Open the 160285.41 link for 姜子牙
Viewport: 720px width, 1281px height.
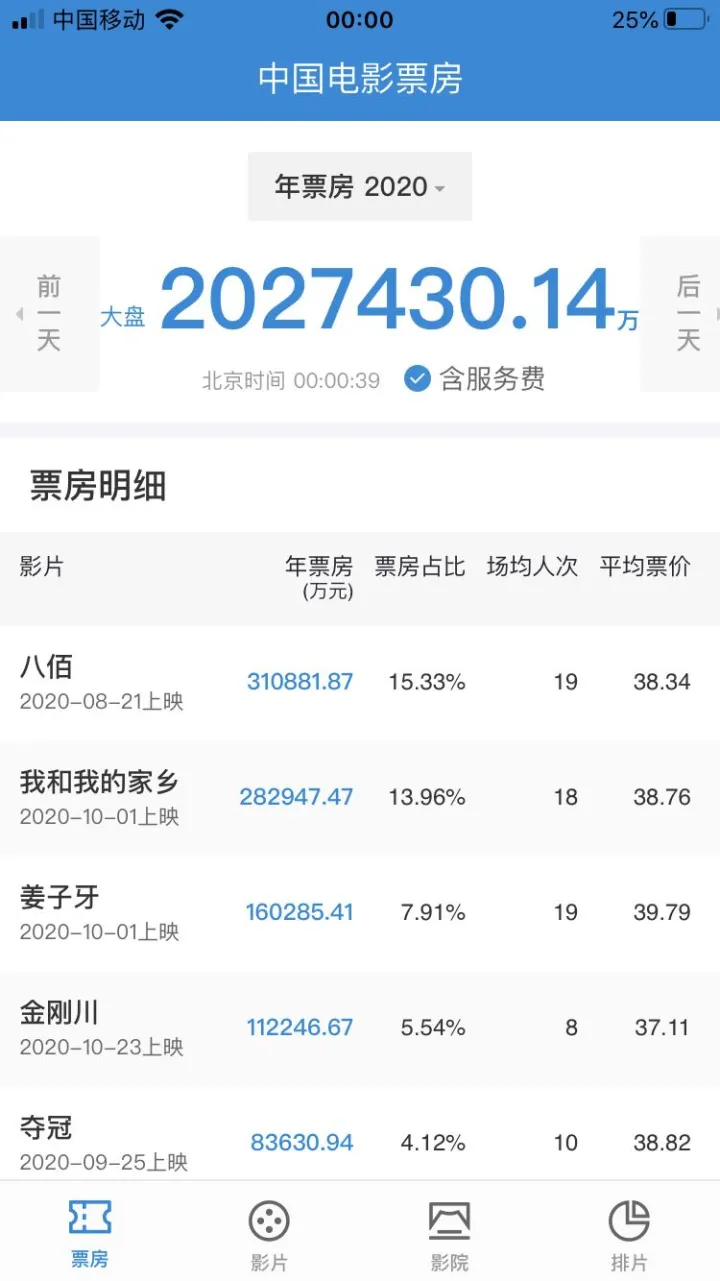click(x=299, y=912)
